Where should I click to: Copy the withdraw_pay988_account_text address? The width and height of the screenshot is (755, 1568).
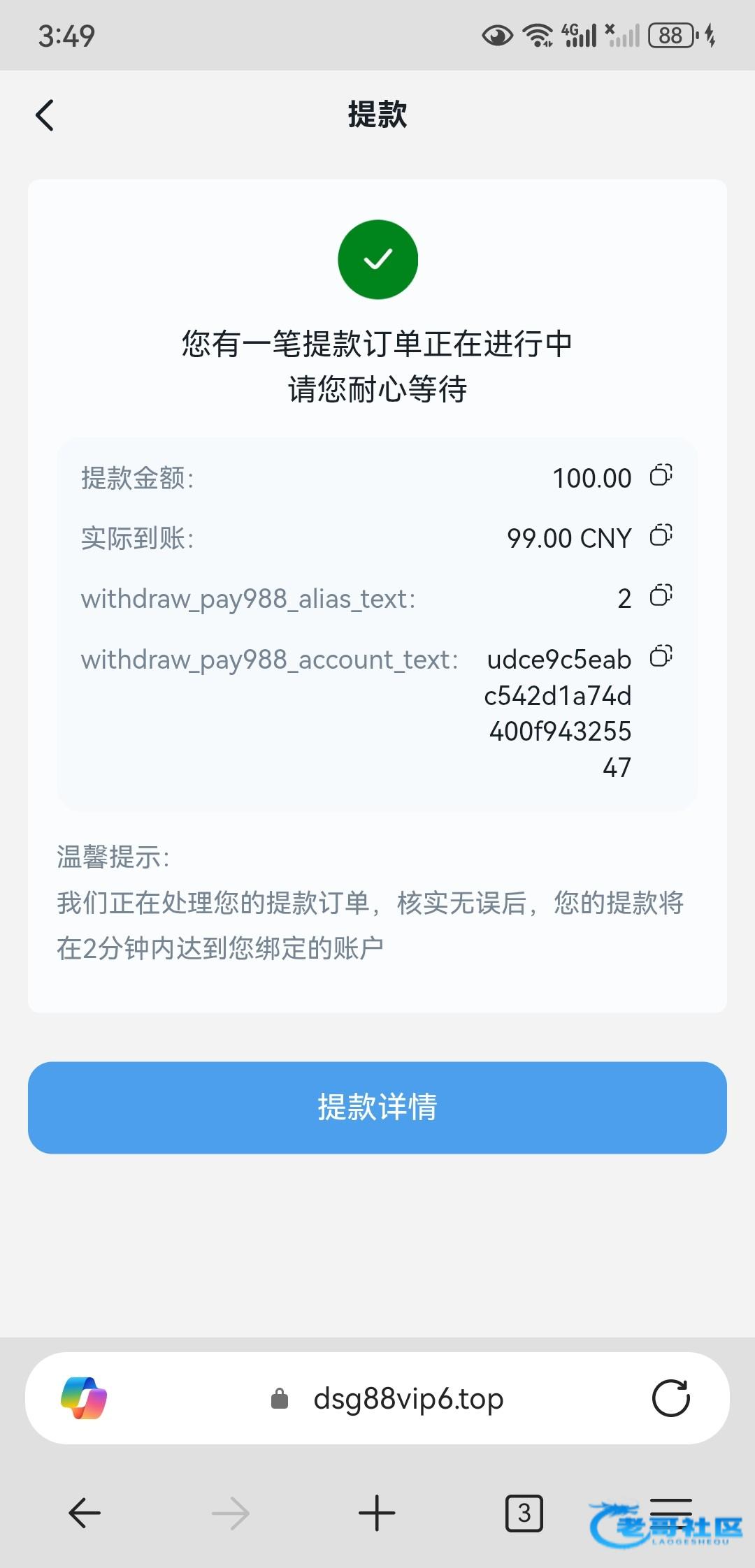click(x=661, y=657)
